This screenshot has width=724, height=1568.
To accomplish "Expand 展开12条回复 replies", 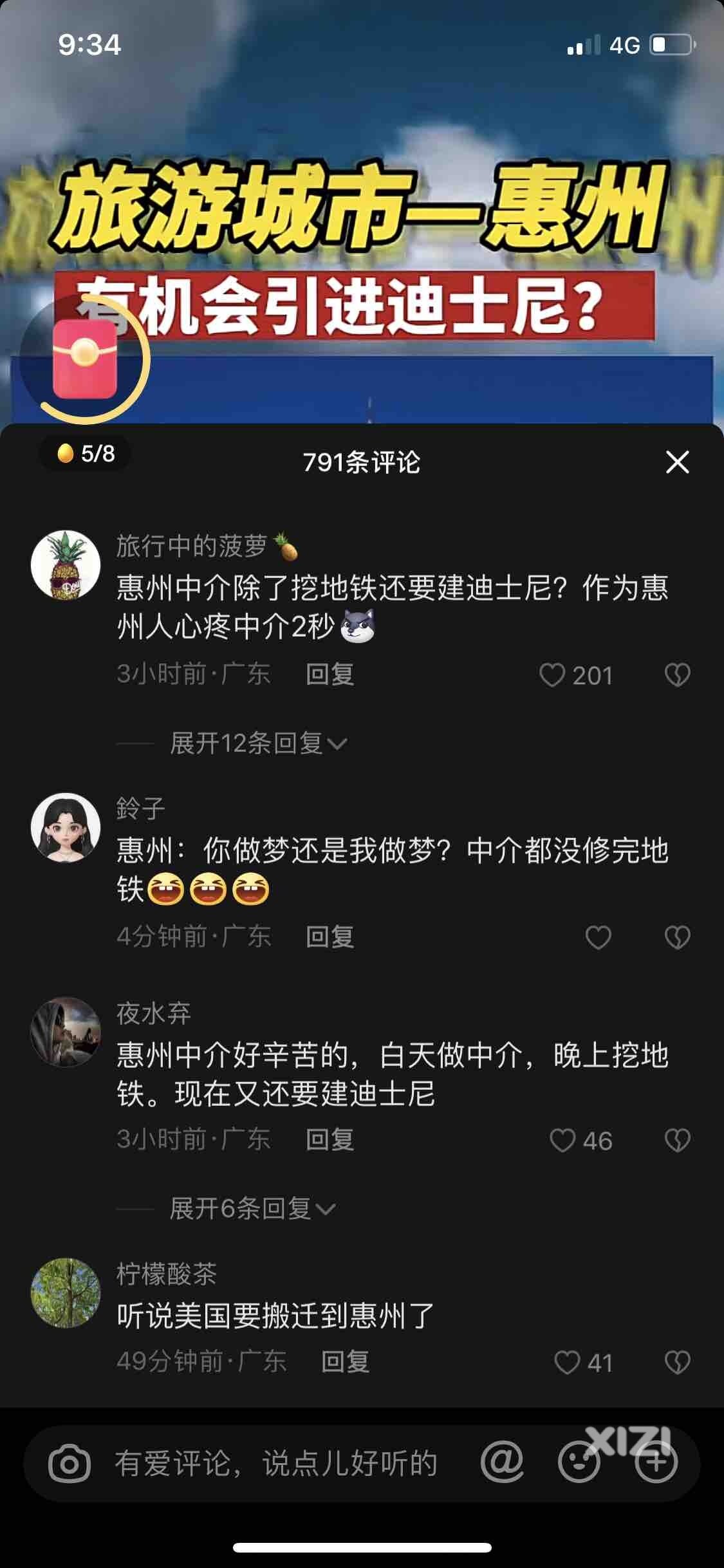I will tap(257, 743).
